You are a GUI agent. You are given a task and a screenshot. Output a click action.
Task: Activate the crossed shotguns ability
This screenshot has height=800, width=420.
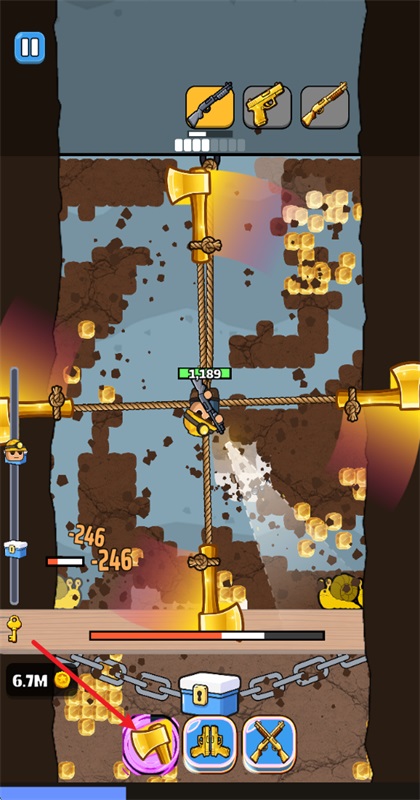(269, 744)
